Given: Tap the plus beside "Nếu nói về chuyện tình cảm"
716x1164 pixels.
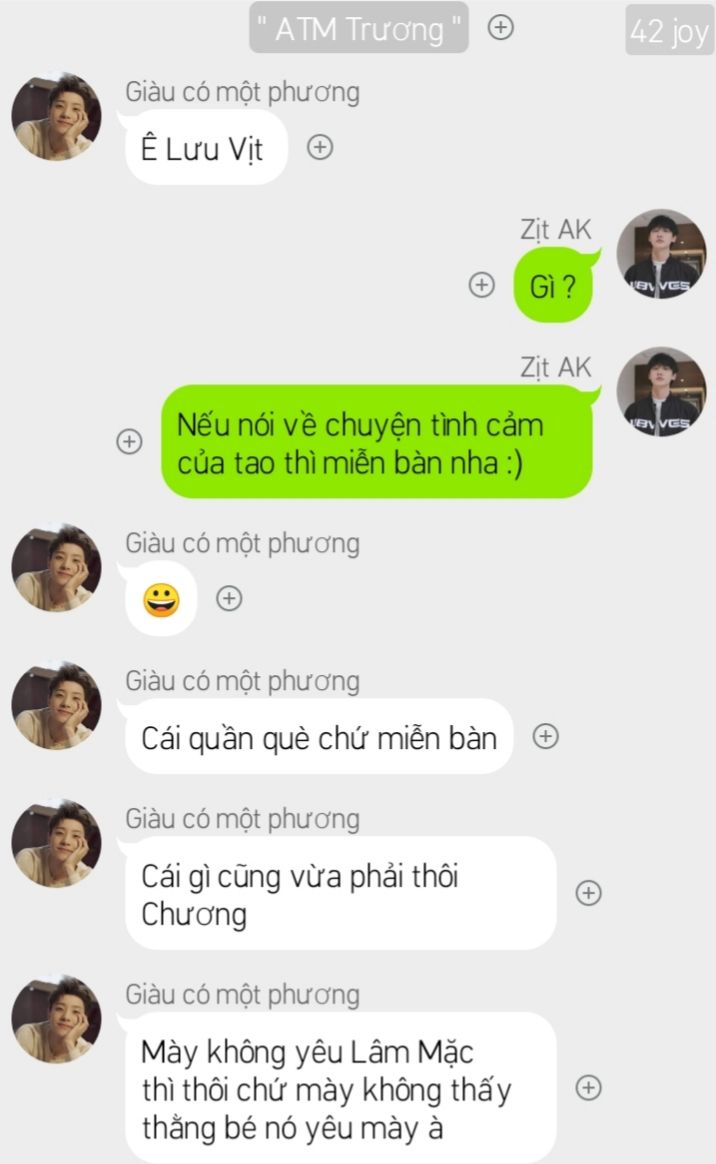Looking at the screenshot, I should (x=129, y=441).
